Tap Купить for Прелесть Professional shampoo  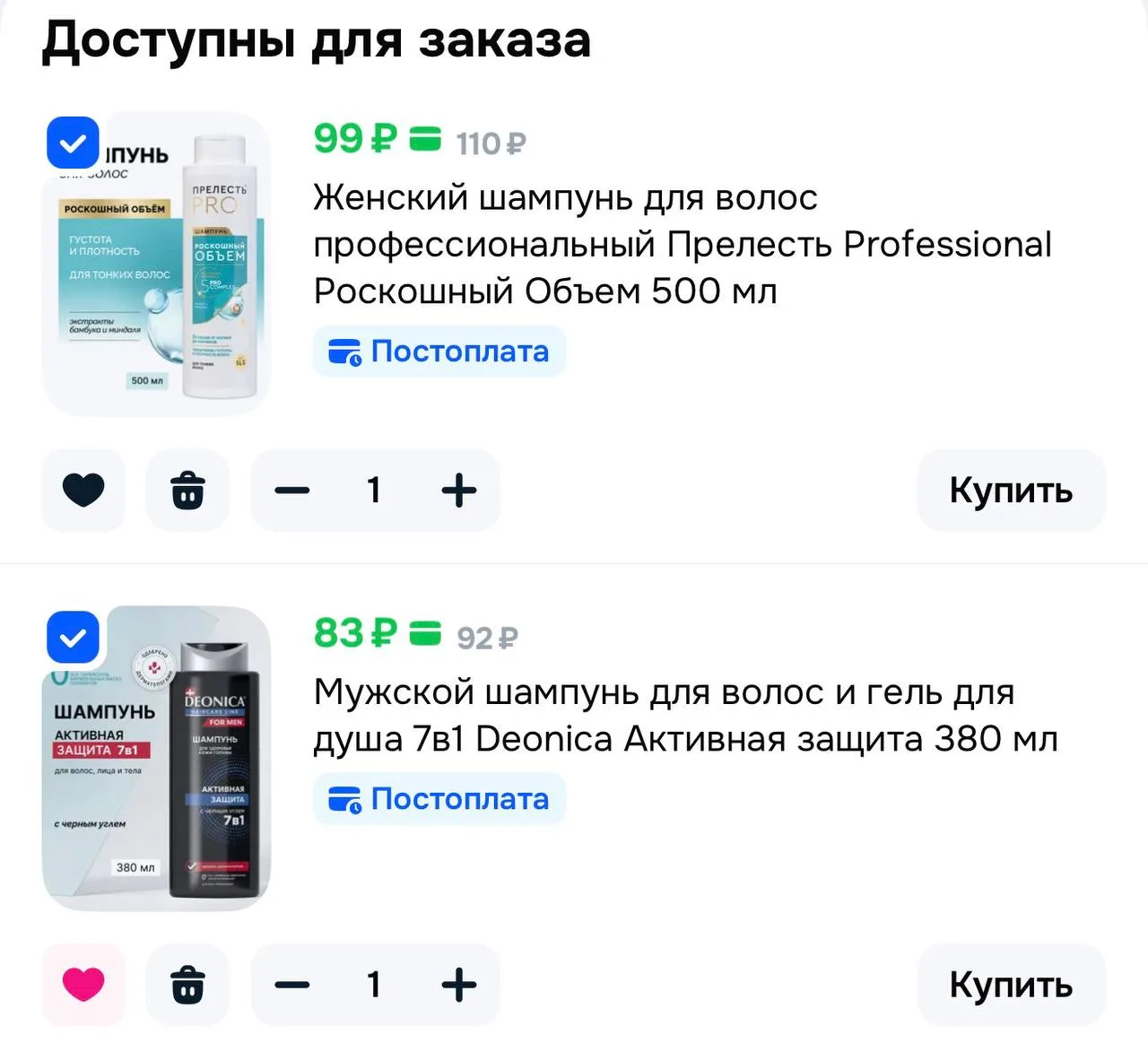(1012, 491)
